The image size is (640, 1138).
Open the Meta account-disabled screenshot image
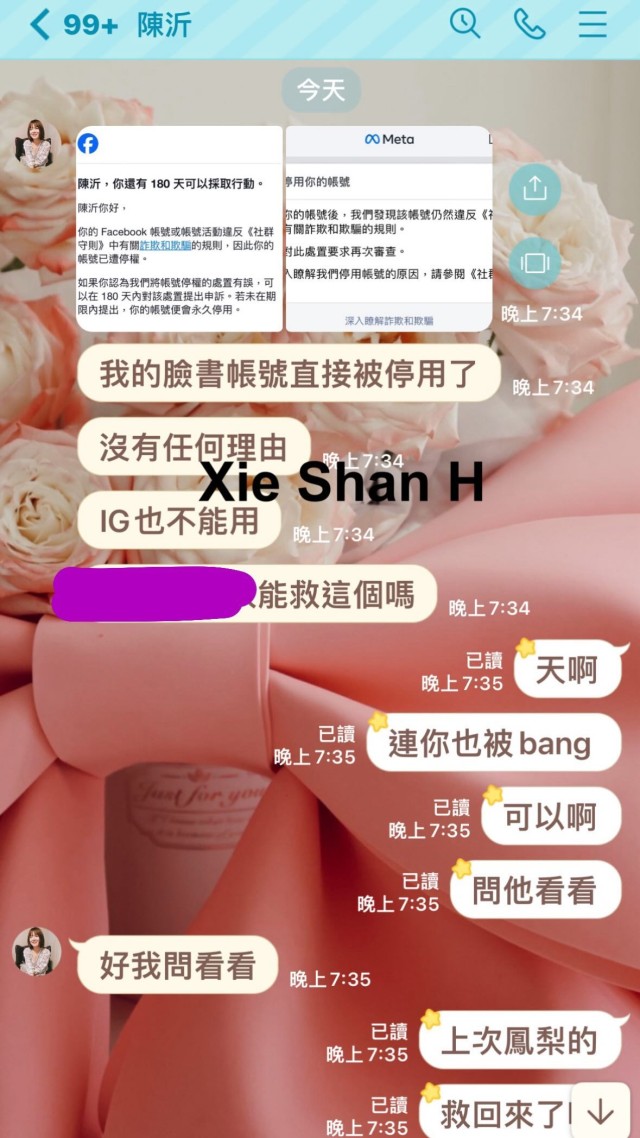tap(389, 229)
